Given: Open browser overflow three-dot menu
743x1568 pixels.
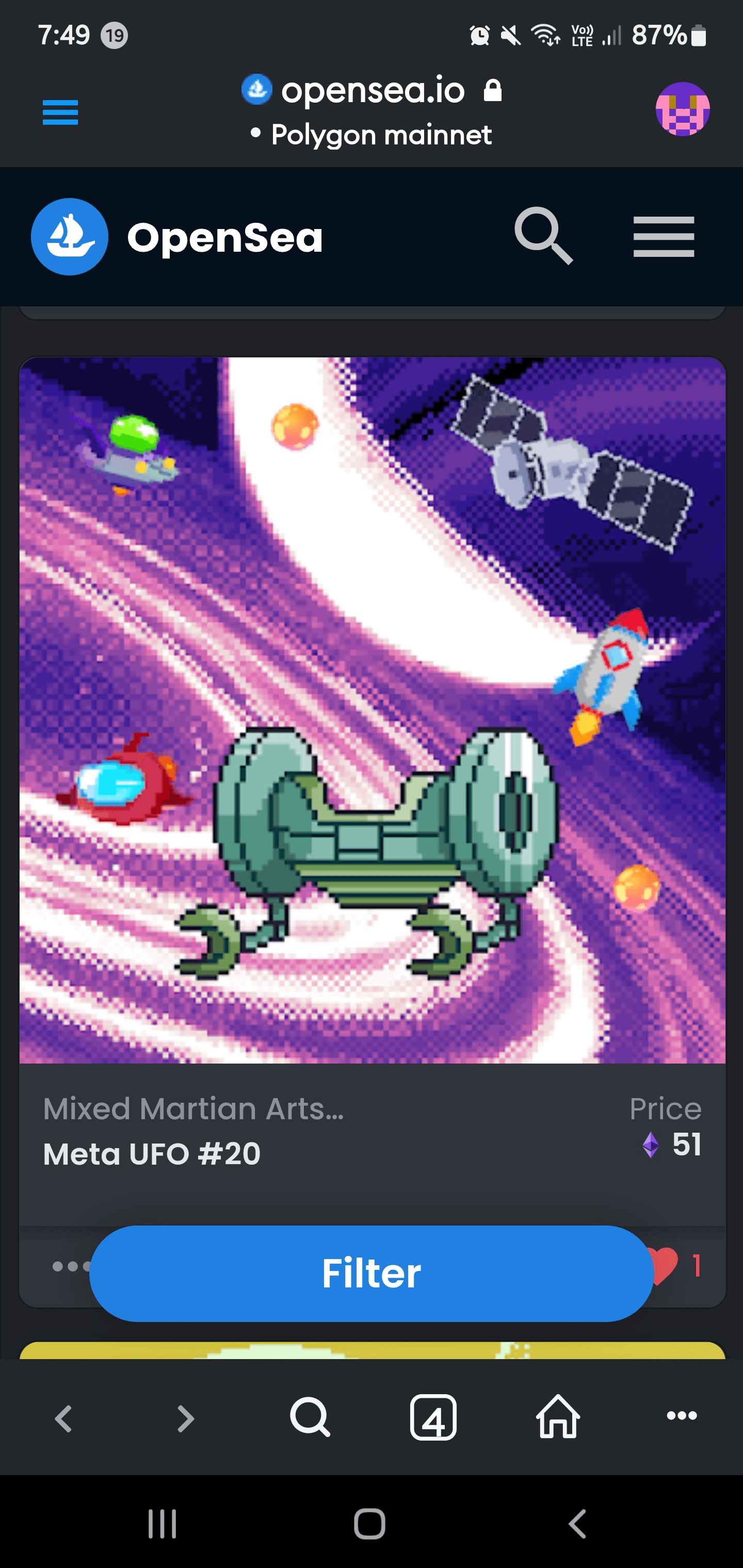Looking at the screenshot, I should click(x=682, y=1415).
